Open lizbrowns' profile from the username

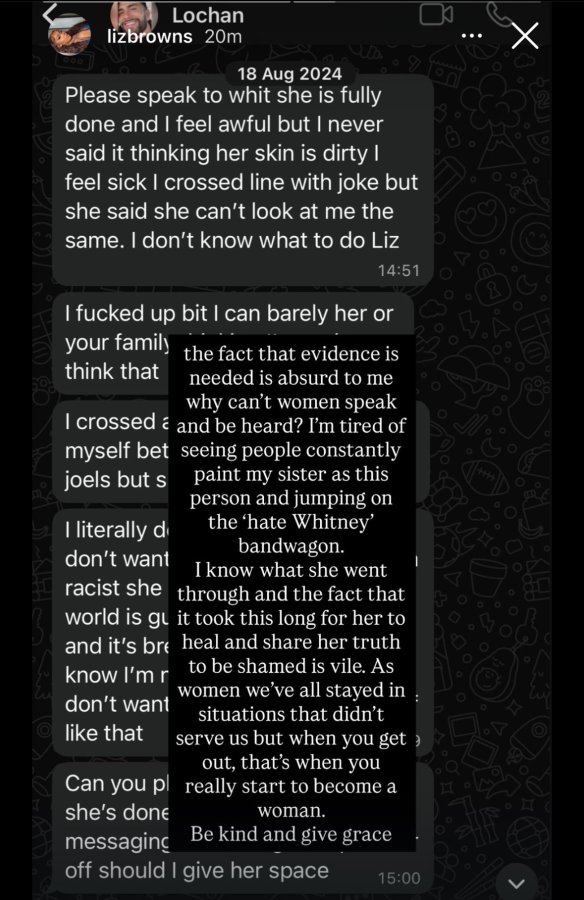149,36
